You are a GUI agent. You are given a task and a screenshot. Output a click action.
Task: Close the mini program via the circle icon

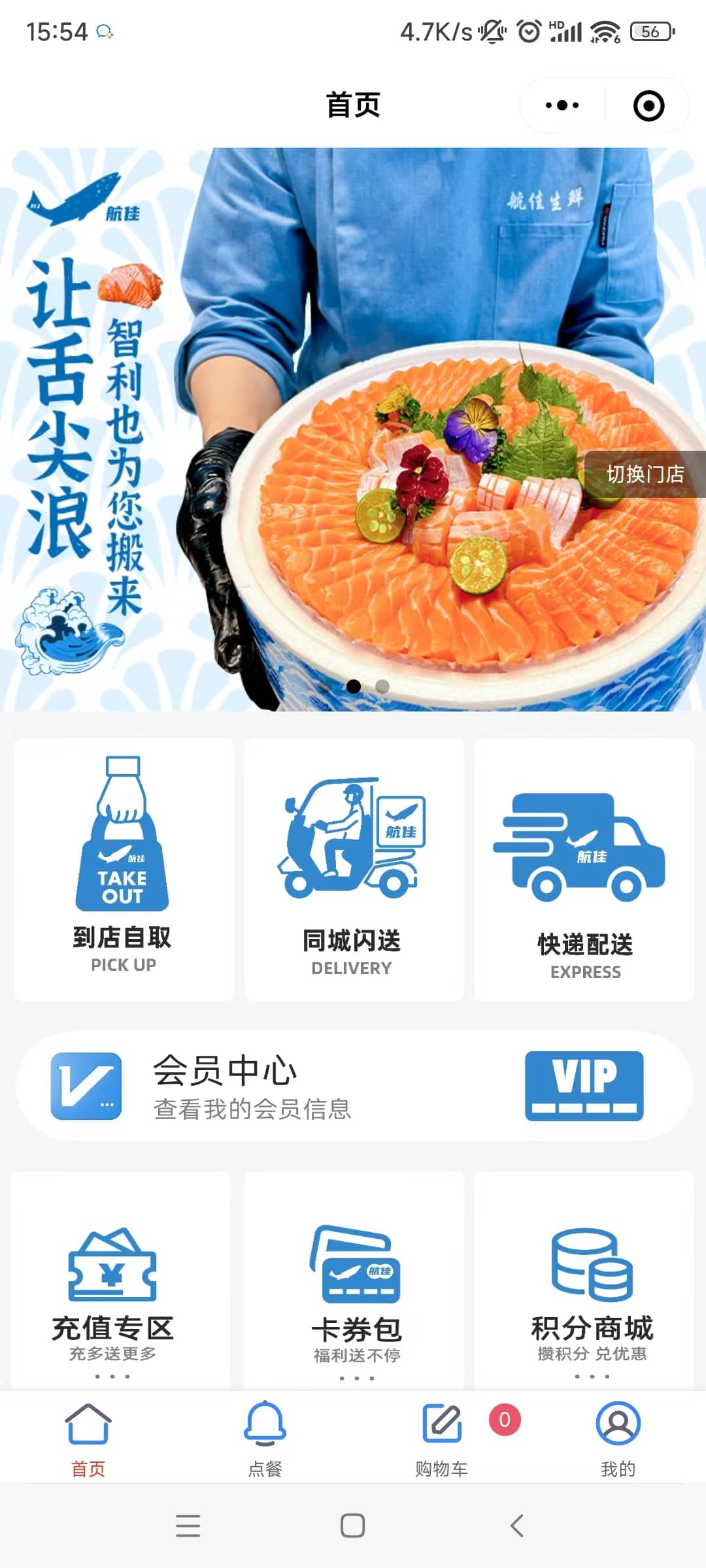(x=648, y=105)
